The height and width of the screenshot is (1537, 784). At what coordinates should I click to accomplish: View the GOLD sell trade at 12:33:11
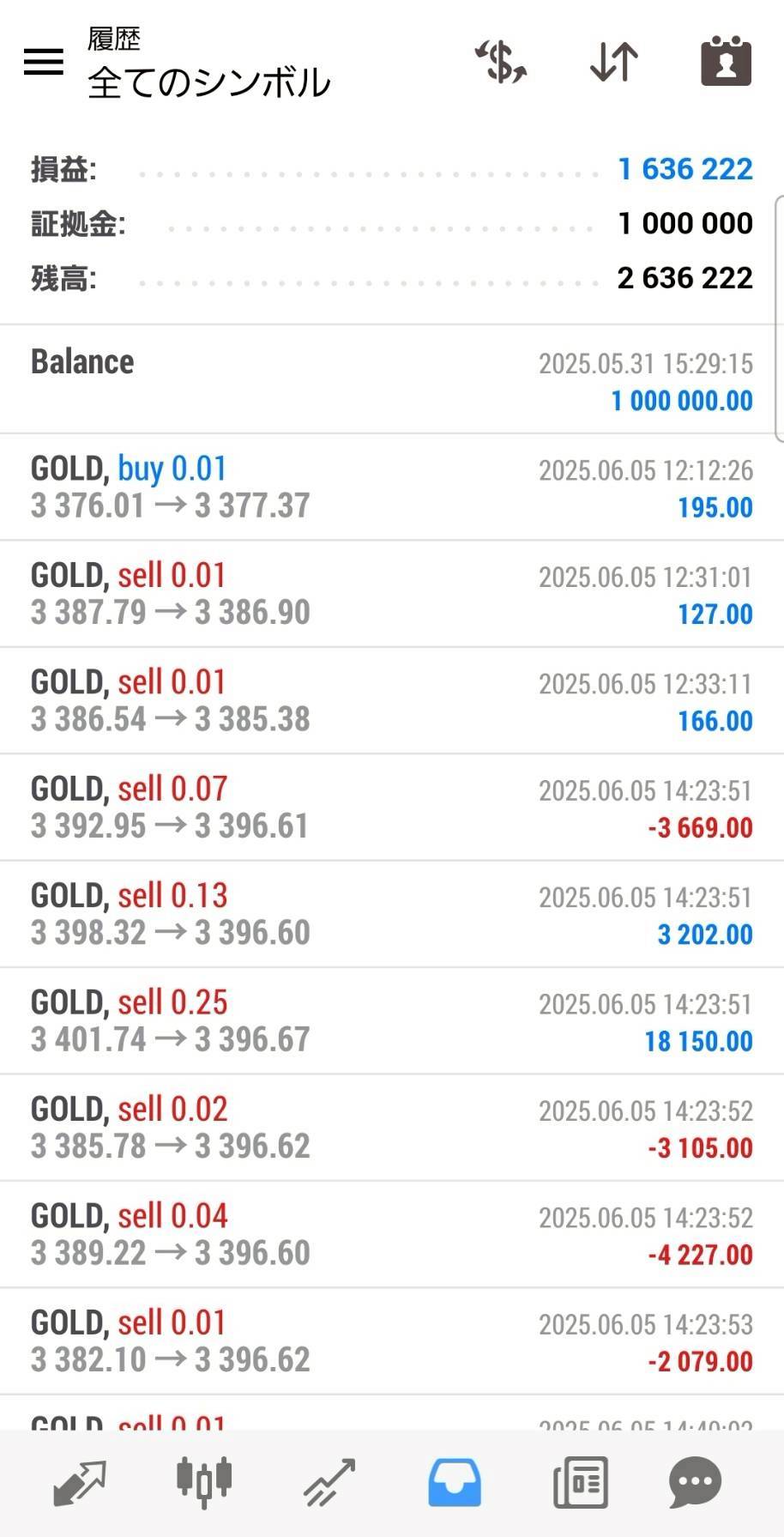coord(391,701)
